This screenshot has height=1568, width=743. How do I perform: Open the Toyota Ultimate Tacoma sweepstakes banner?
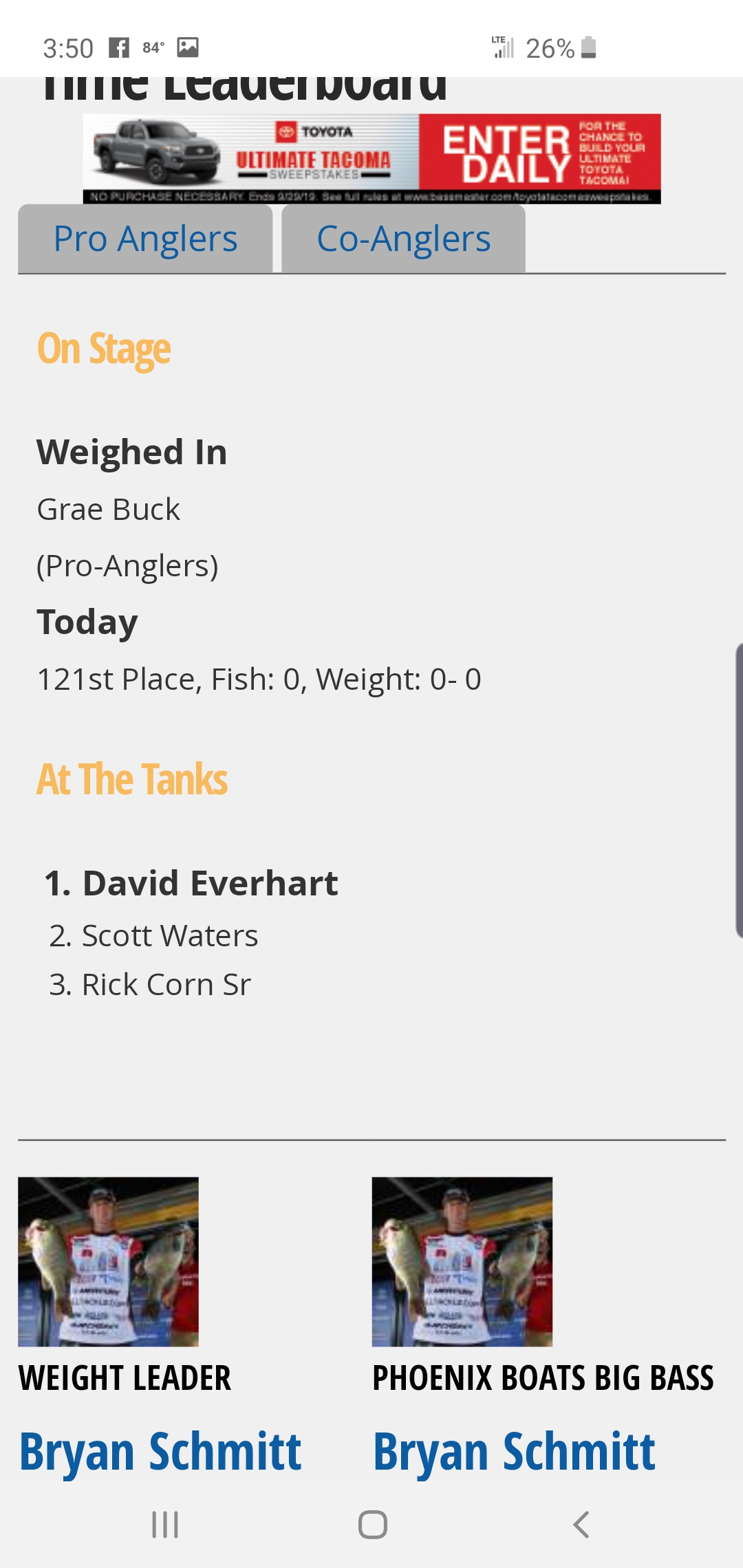(x=371, y=159)
